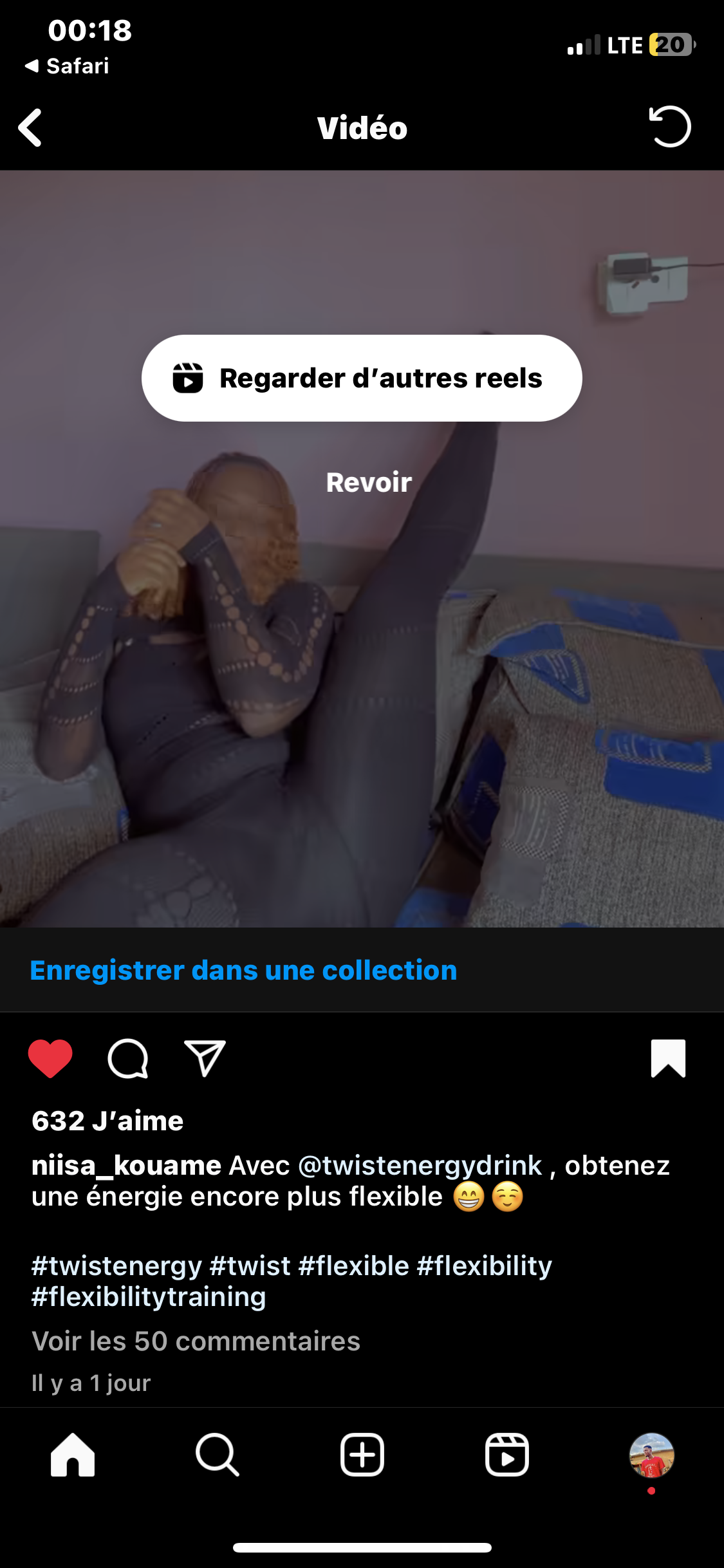Screen dimensions: 724x1568
Task: Unlike the post with the red heart
Action: [x=50, y=1058]
